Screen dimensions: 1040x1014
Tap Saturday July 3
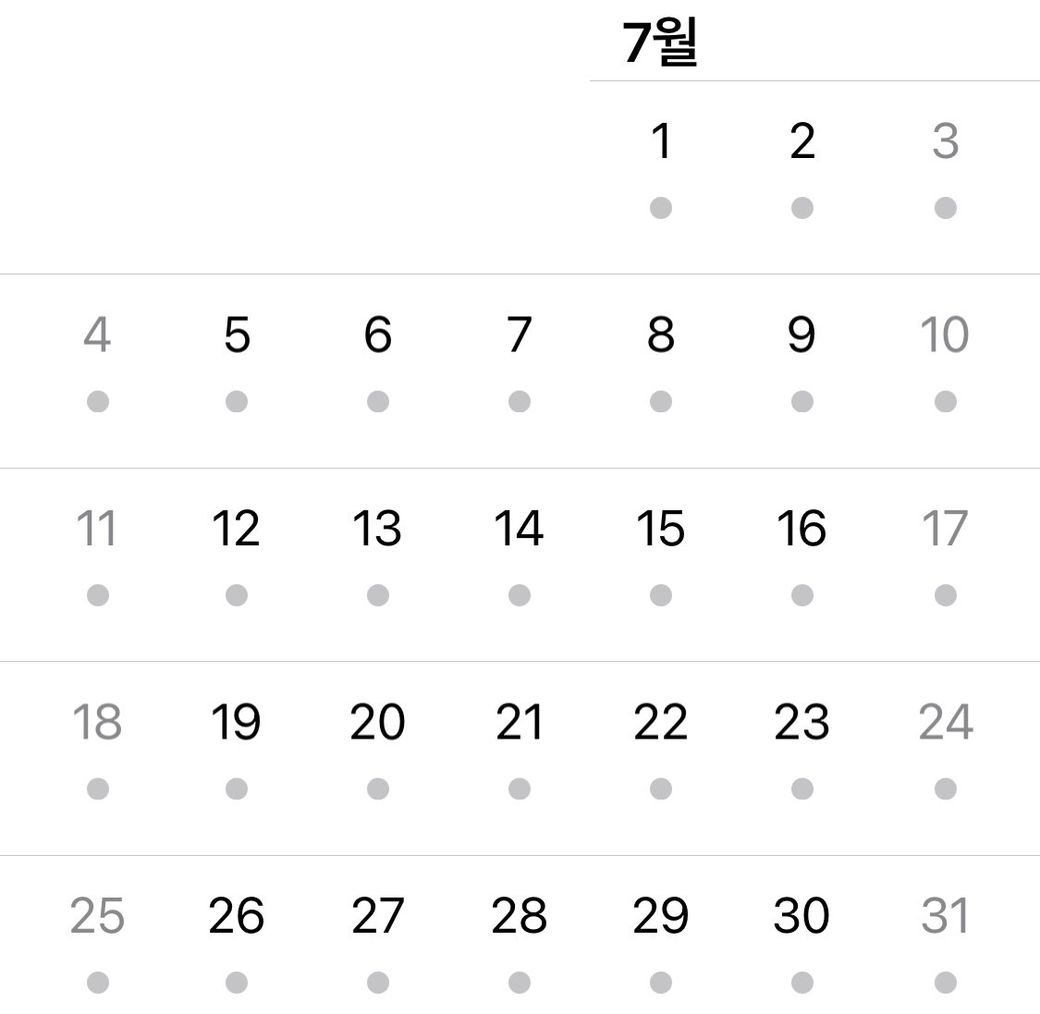point(945,142)
